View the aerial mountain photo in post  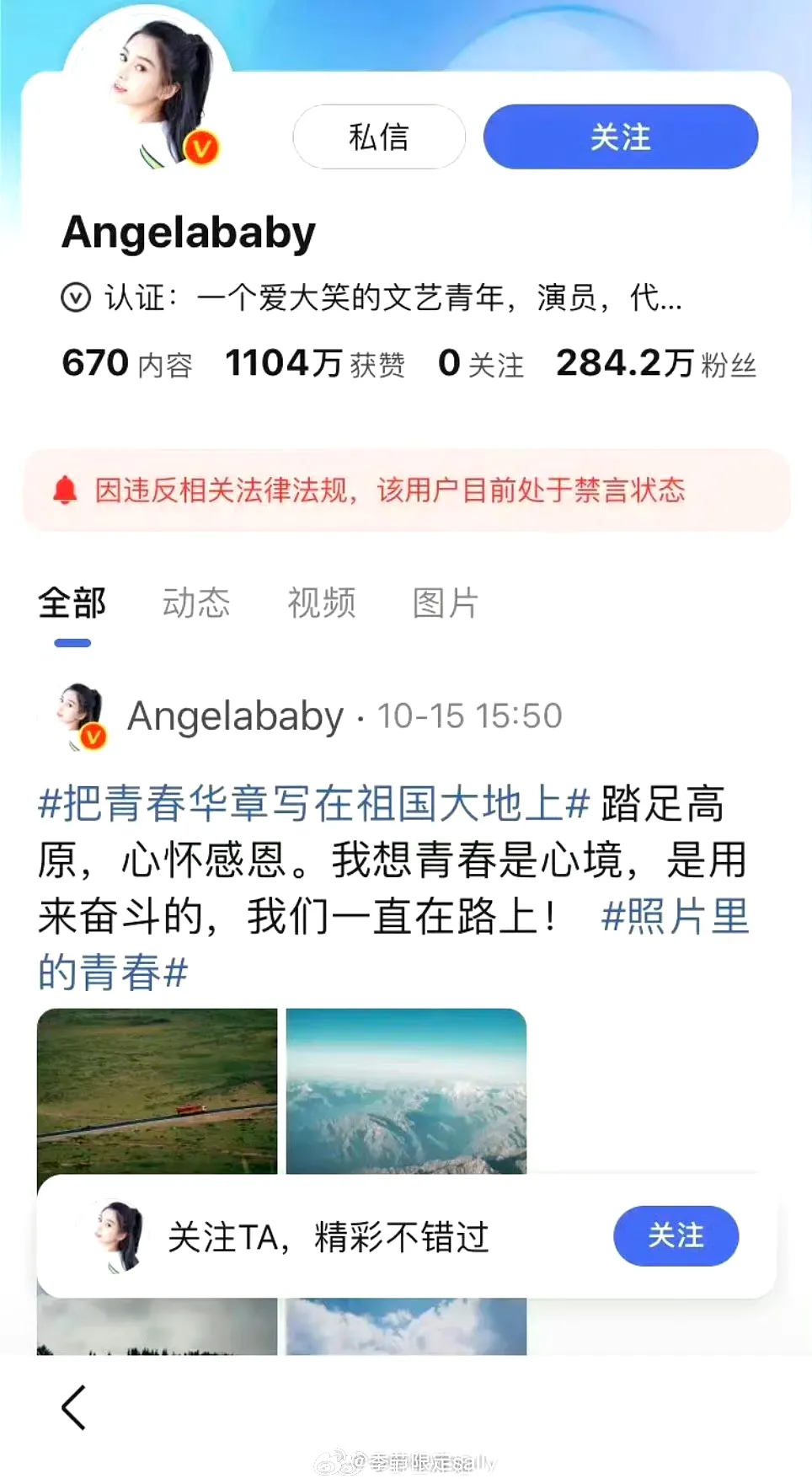406,1090
